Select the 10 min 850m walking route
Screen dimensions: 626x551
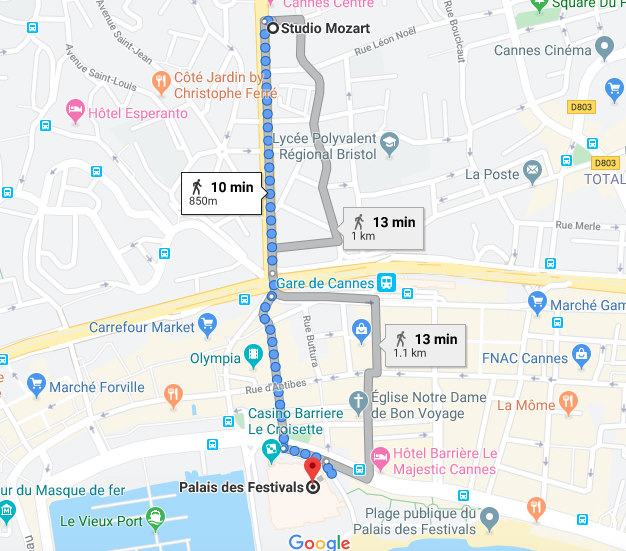click(224, 190)
